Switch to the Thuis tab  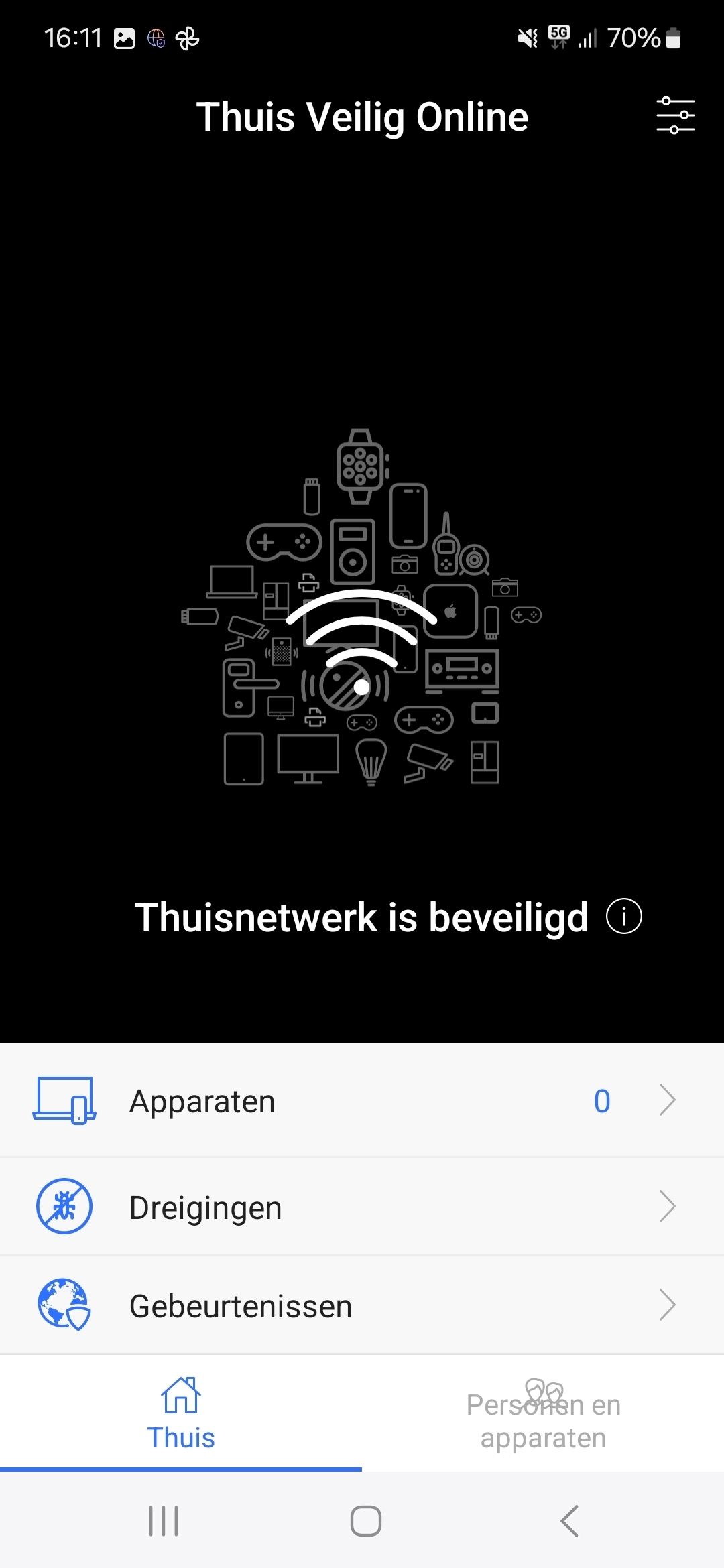(181, 1413)
